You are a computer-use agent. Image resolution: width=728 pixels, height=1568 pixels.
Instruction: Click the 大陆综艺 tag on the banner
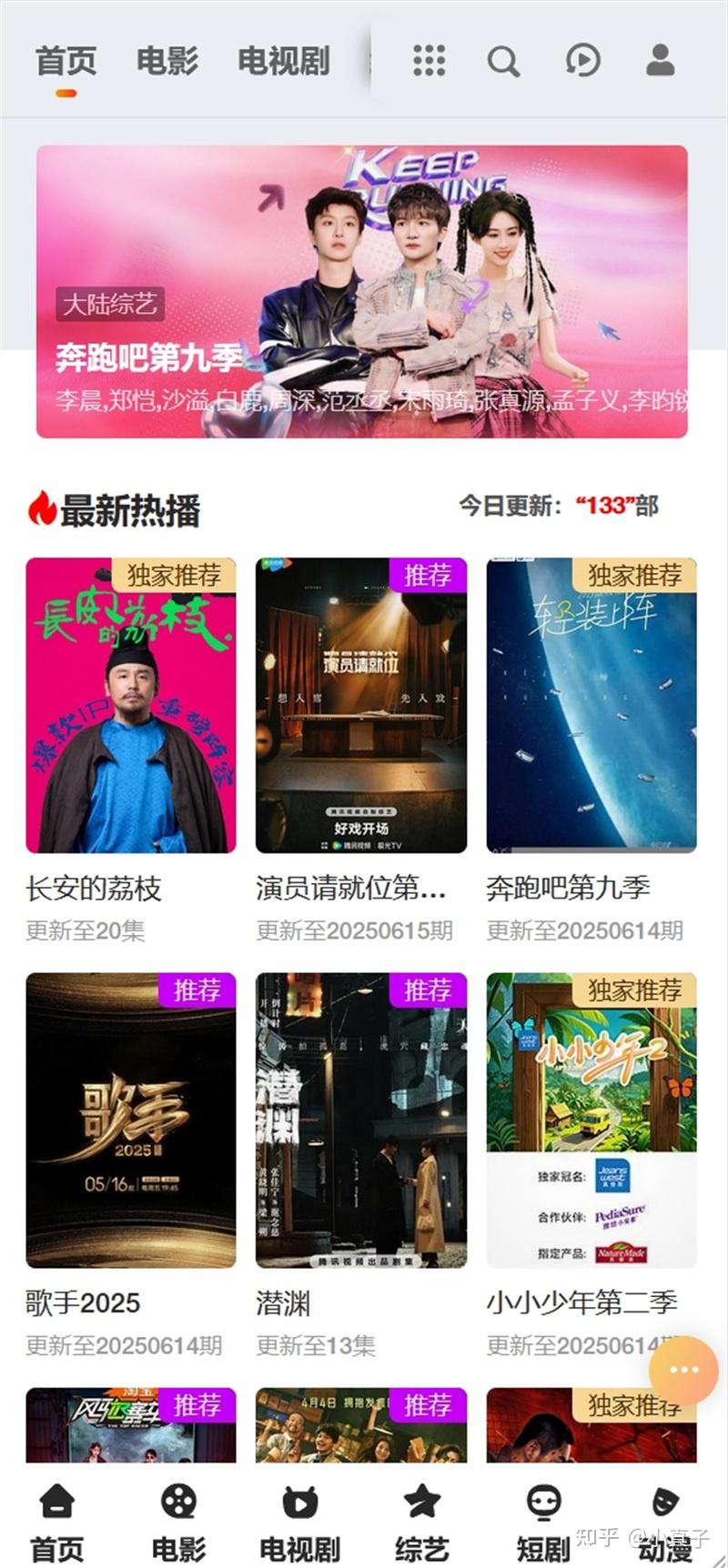(x=114, y=307)
